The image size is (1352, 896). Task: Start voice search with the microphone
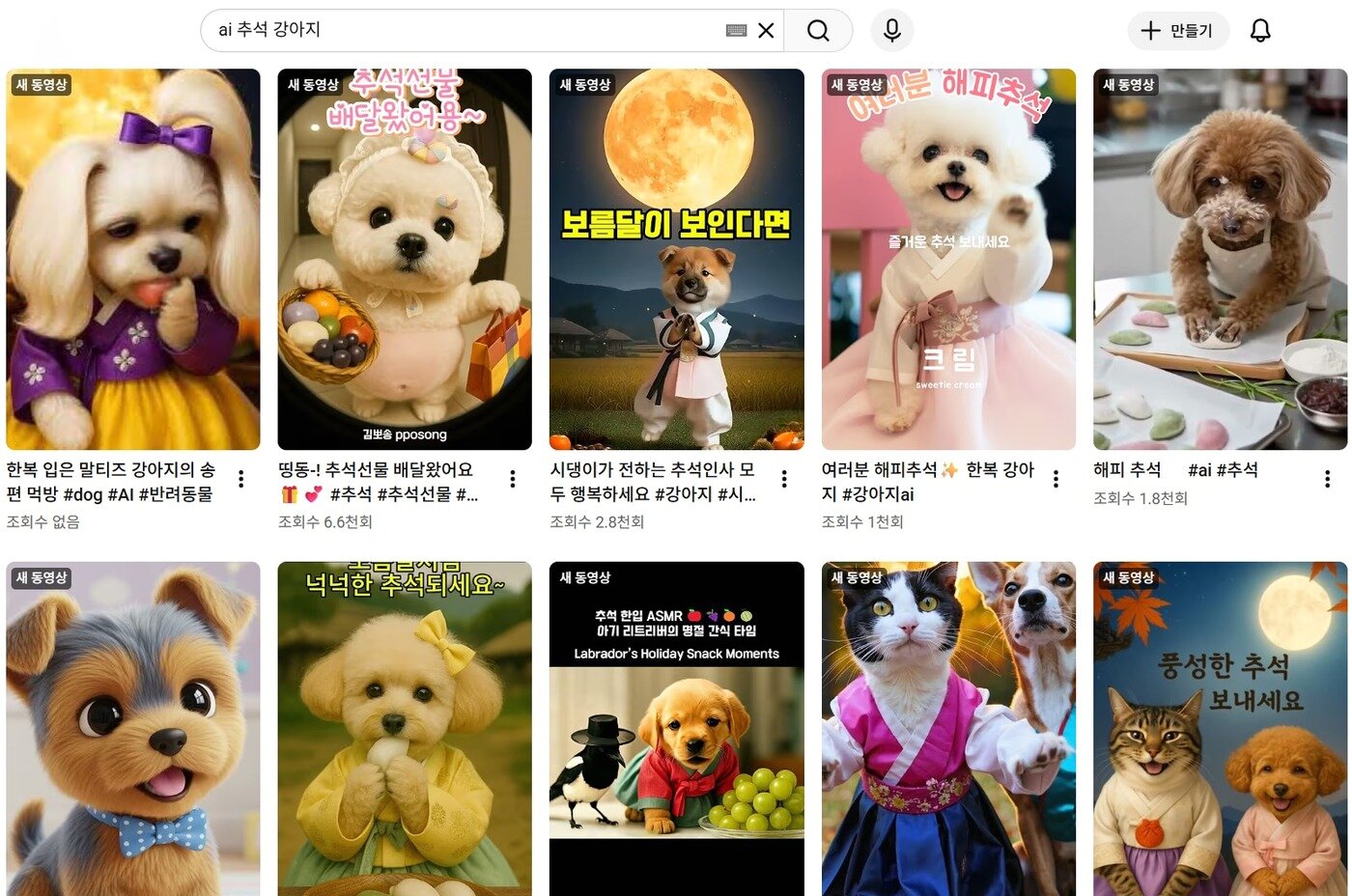[891, 31]
